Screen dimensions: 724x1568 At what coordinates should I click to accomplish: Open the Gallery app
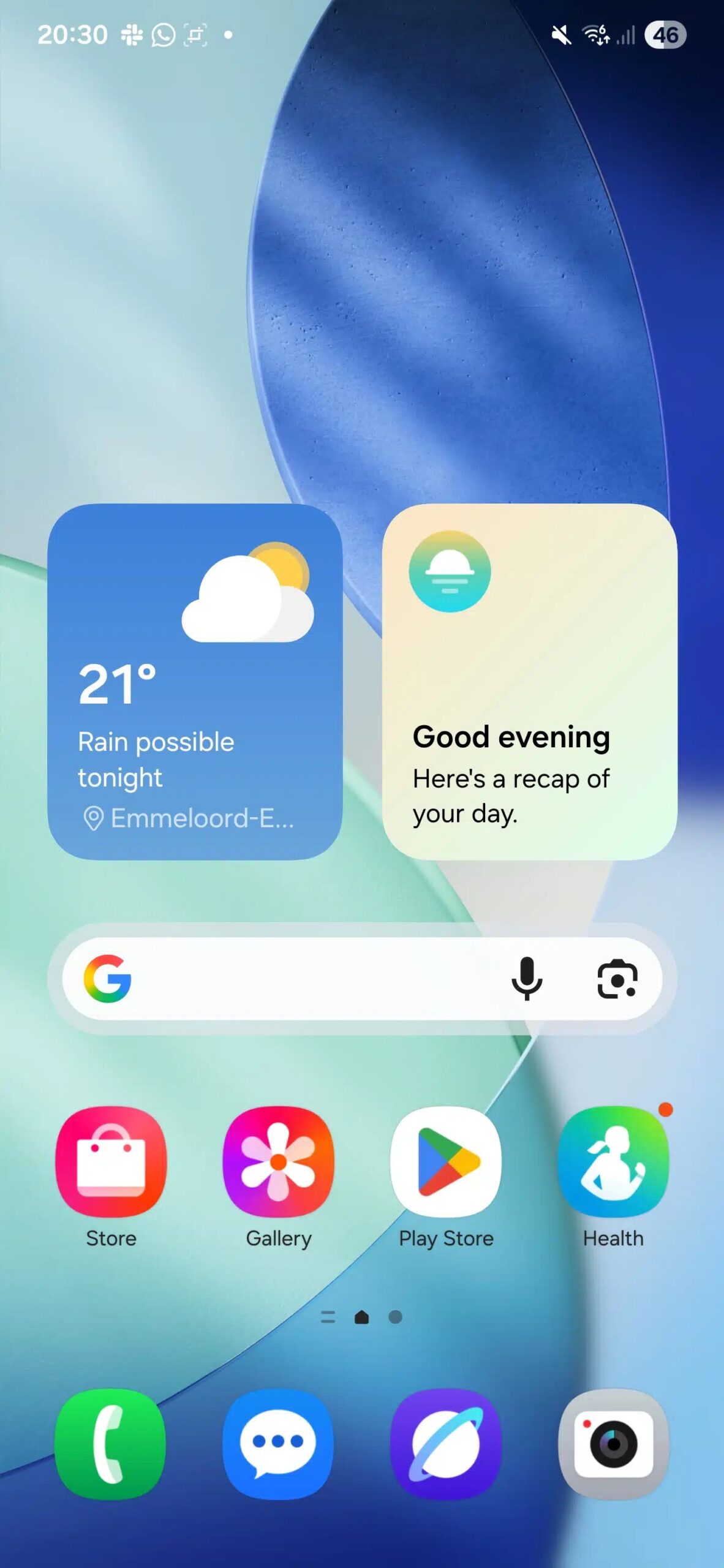[279, 1162]
